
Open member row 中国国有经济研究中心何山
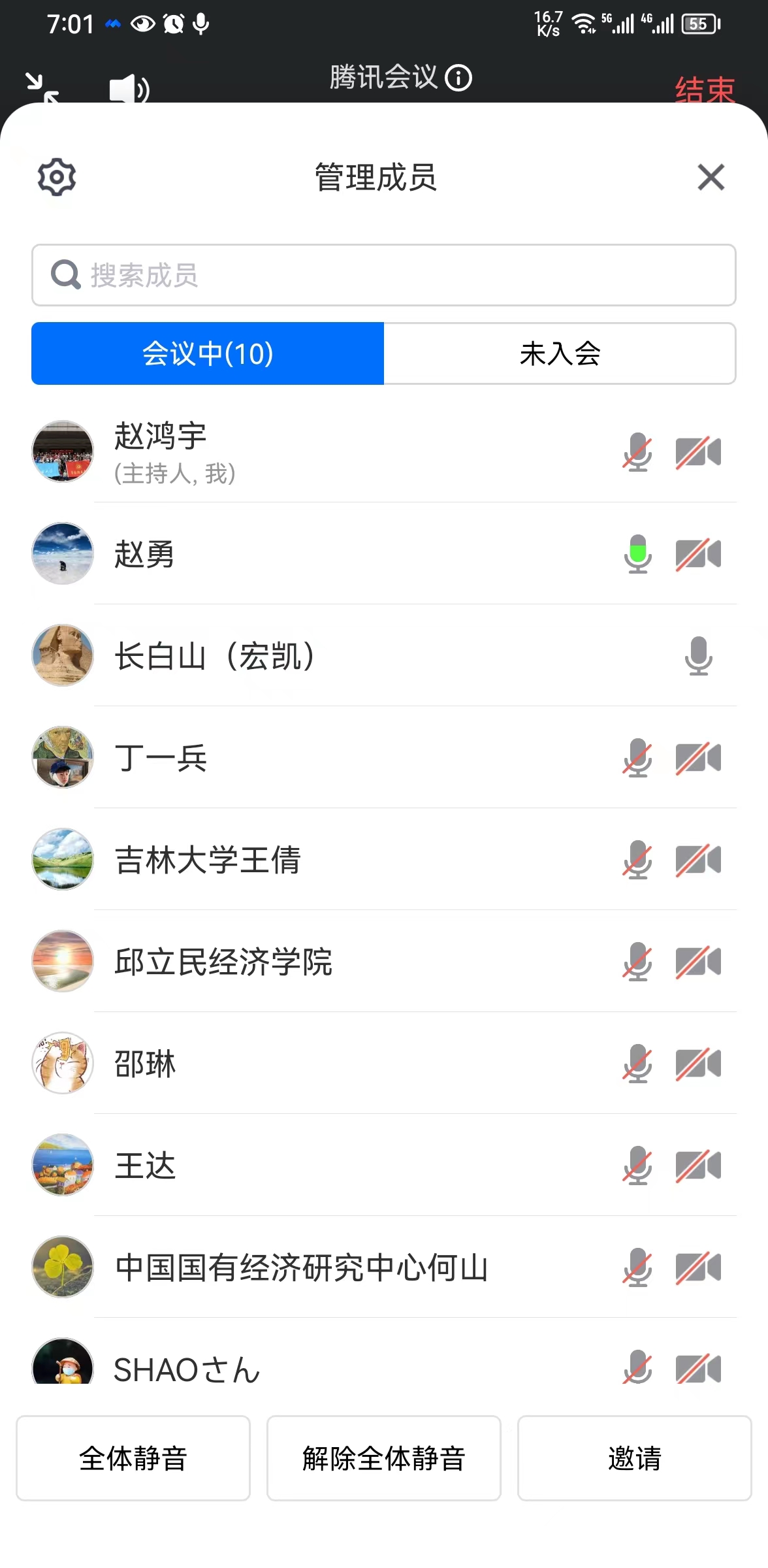pyautogui.click(x=301, y=1267)
